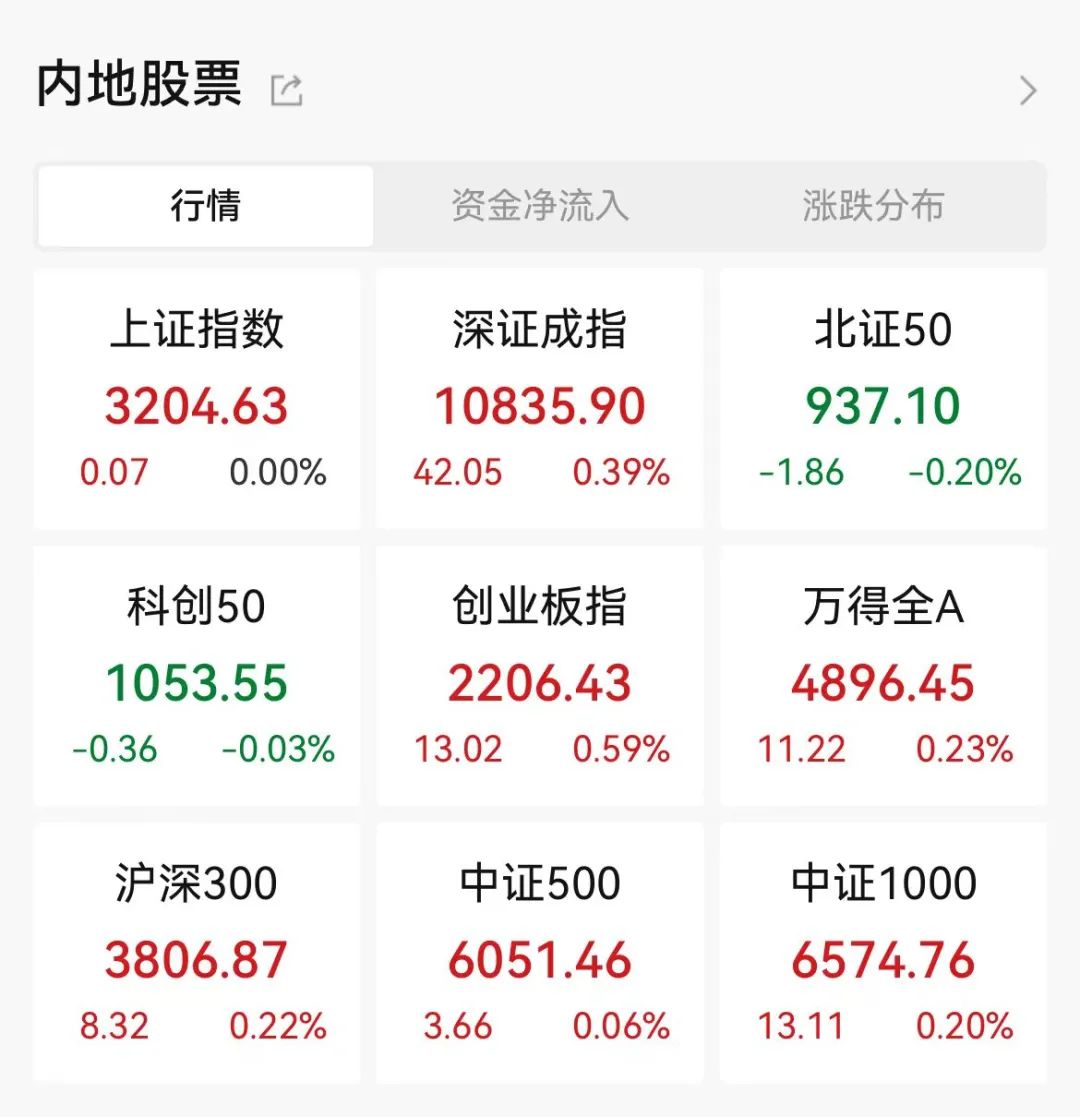Switch to the 涨跌分布 tab
This screenshot has height=1117, width=1080.
[873, 206]
